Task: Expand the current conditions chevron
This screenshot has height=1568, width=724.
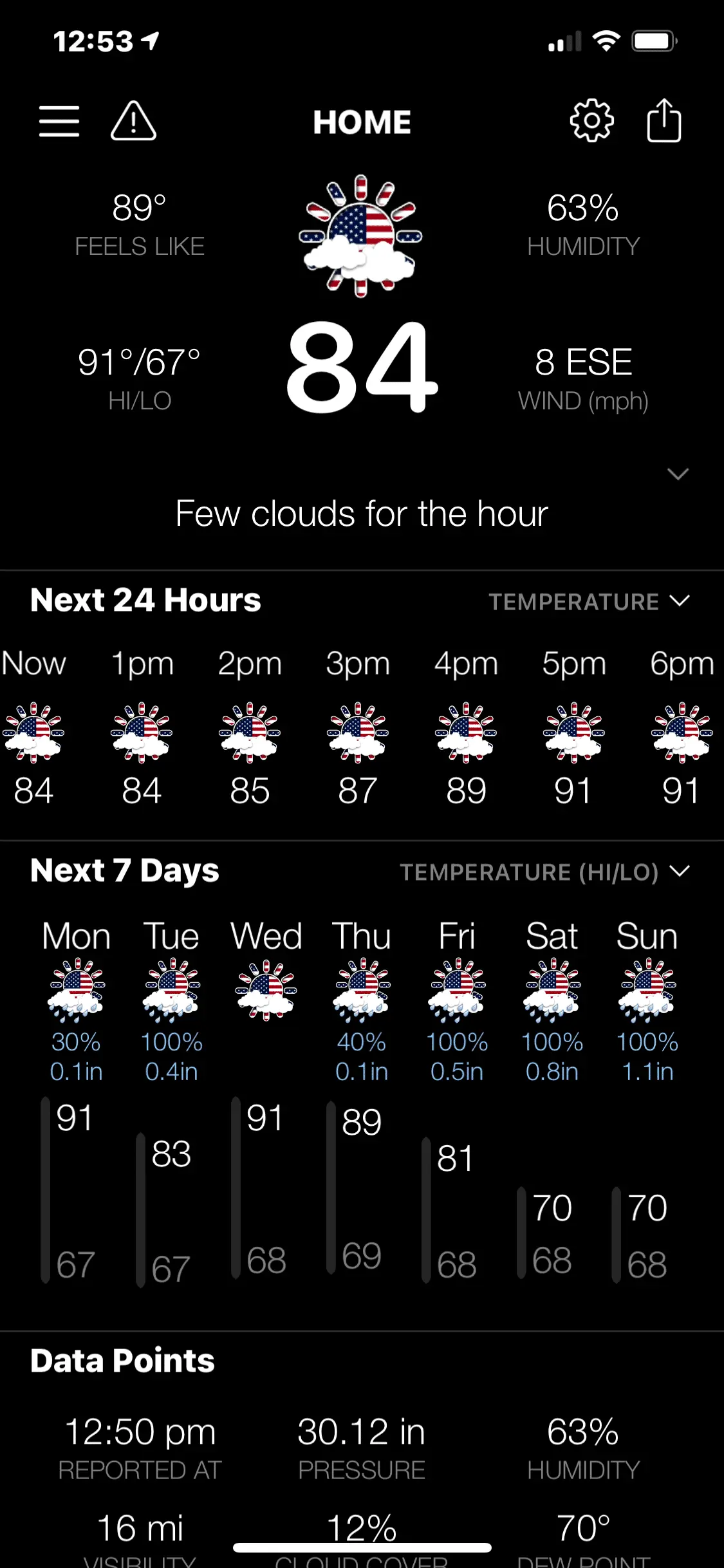Action: pos(678,474)
